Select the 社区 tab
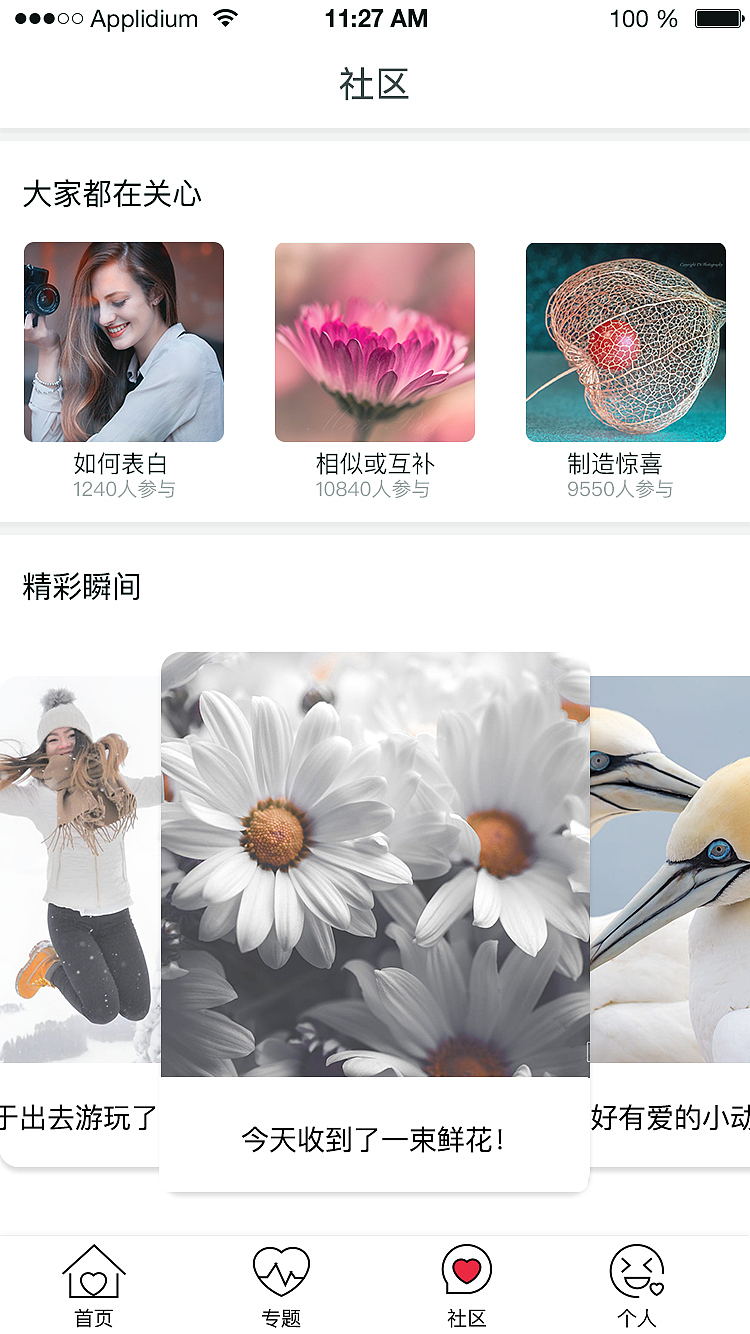 pos(467,1286)
